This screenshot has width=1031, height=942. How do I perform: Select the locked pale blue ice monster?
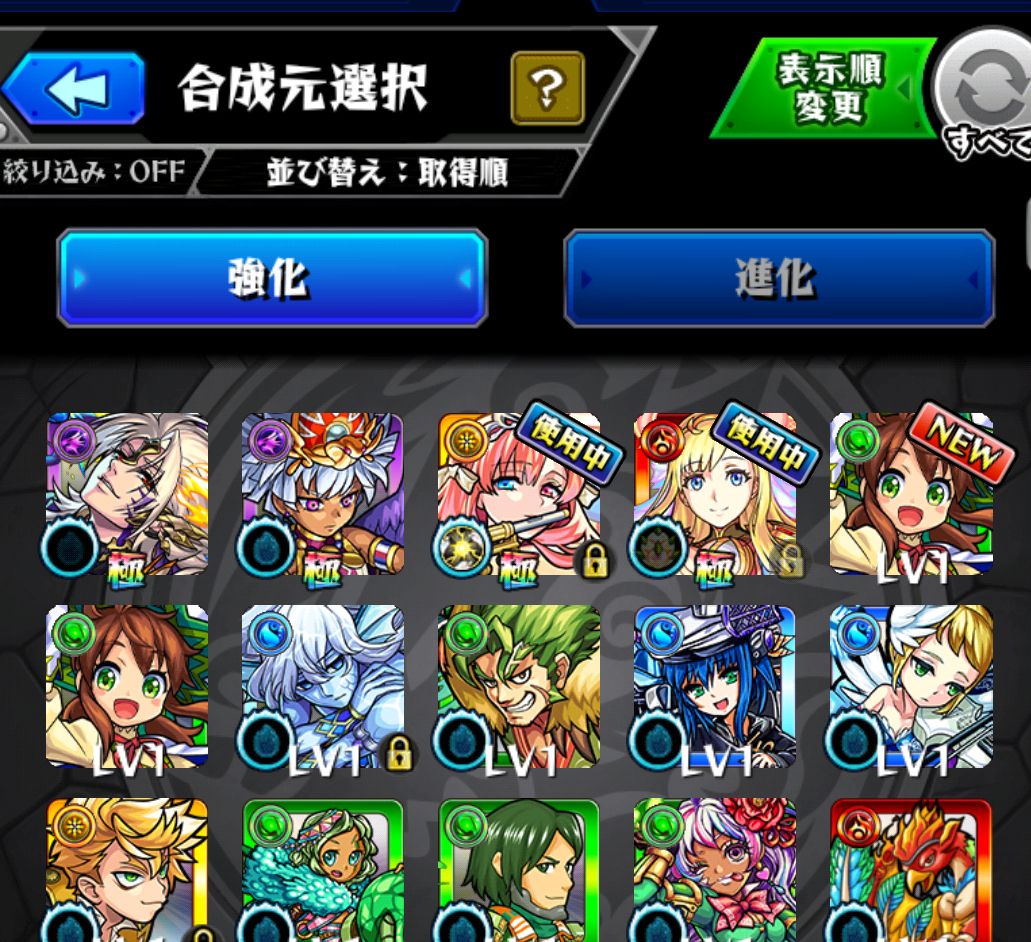pos(322,686)
